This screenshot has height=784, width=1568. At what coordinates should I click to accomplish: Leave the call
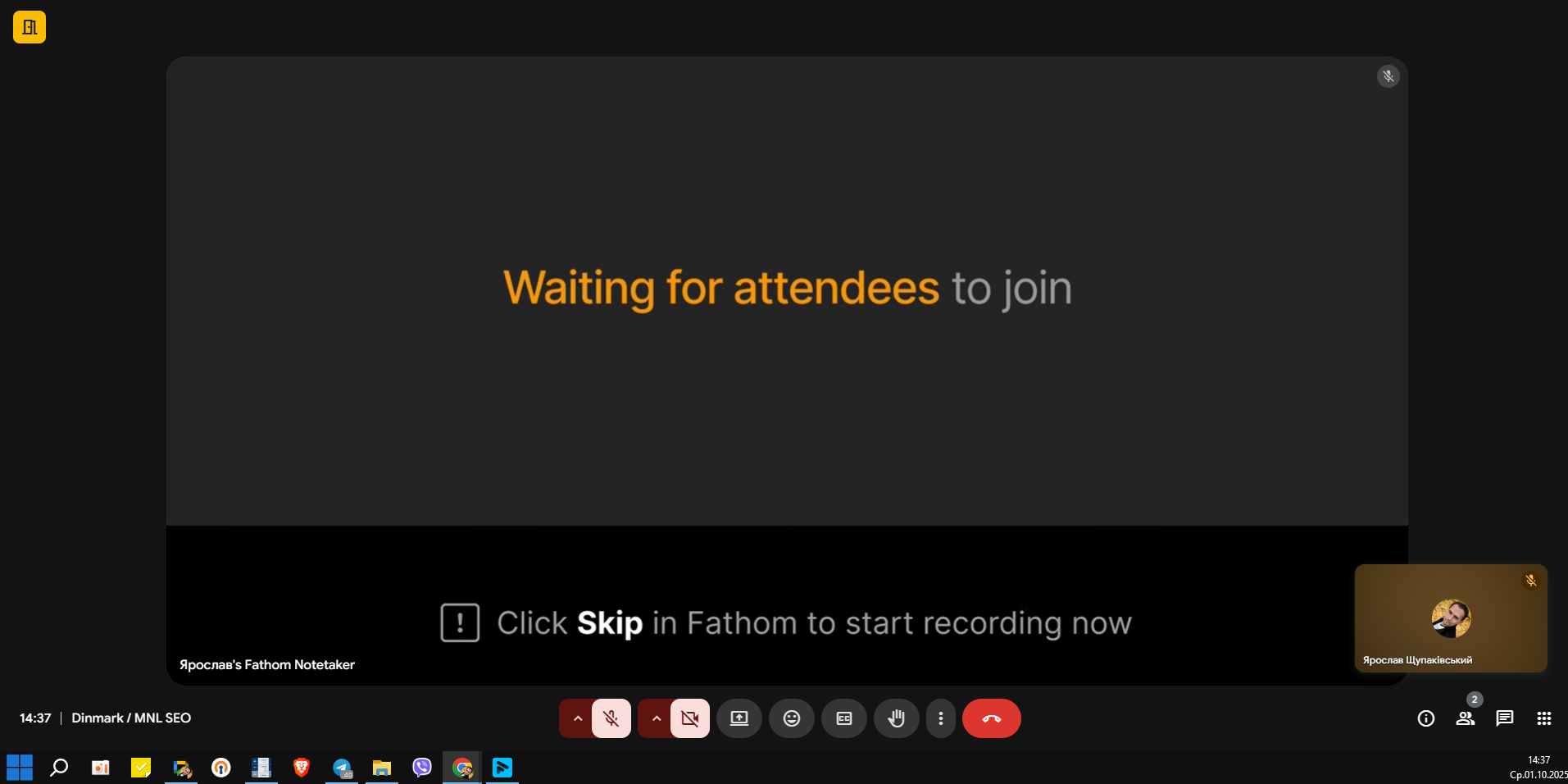992,718
